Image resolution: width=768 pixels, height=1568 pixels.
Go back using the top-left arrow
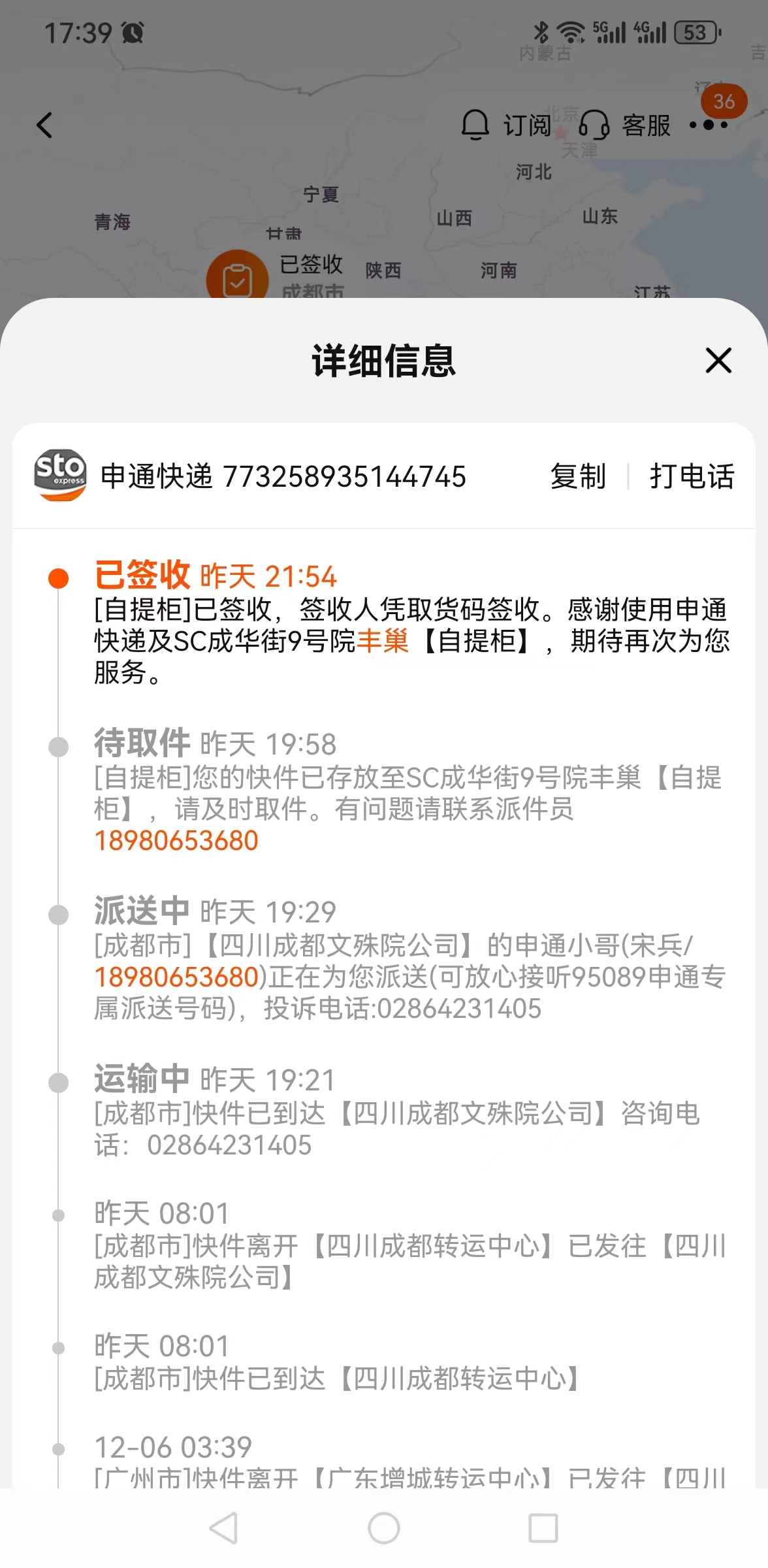[x=44, y=125]
